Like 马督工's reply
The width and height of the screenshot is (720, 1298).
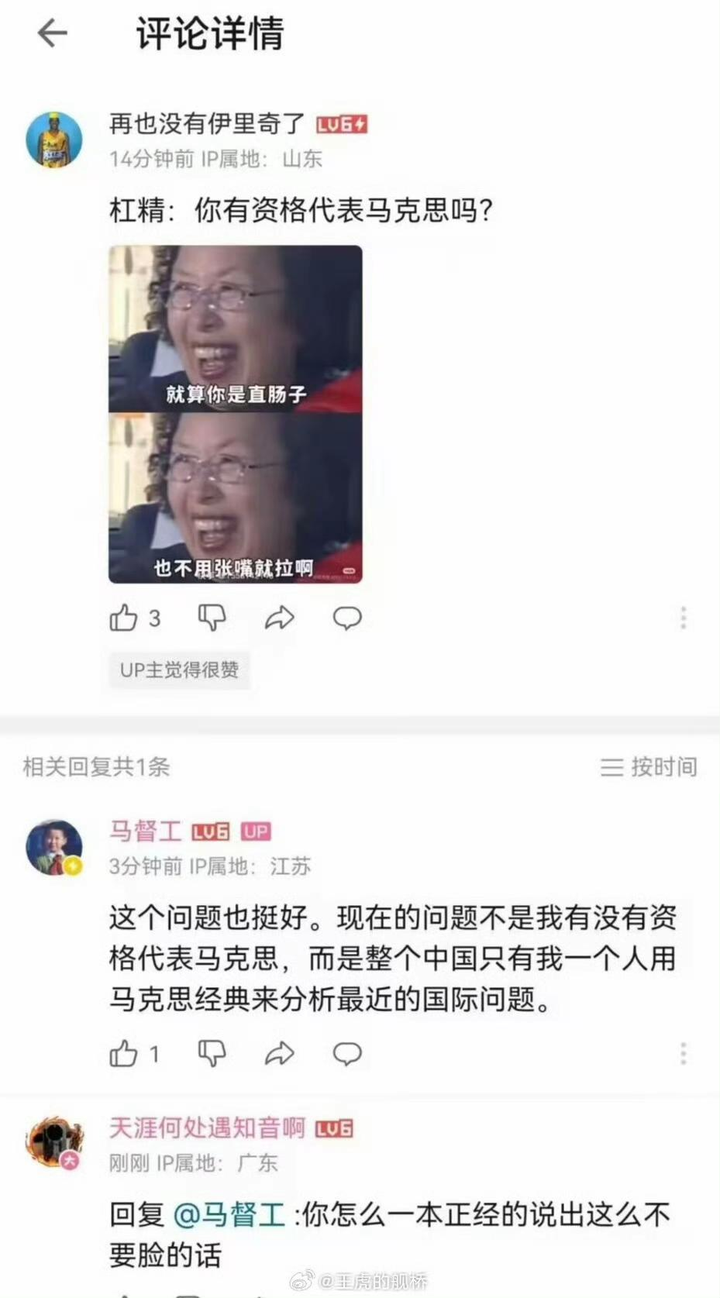coord(124,1053)
